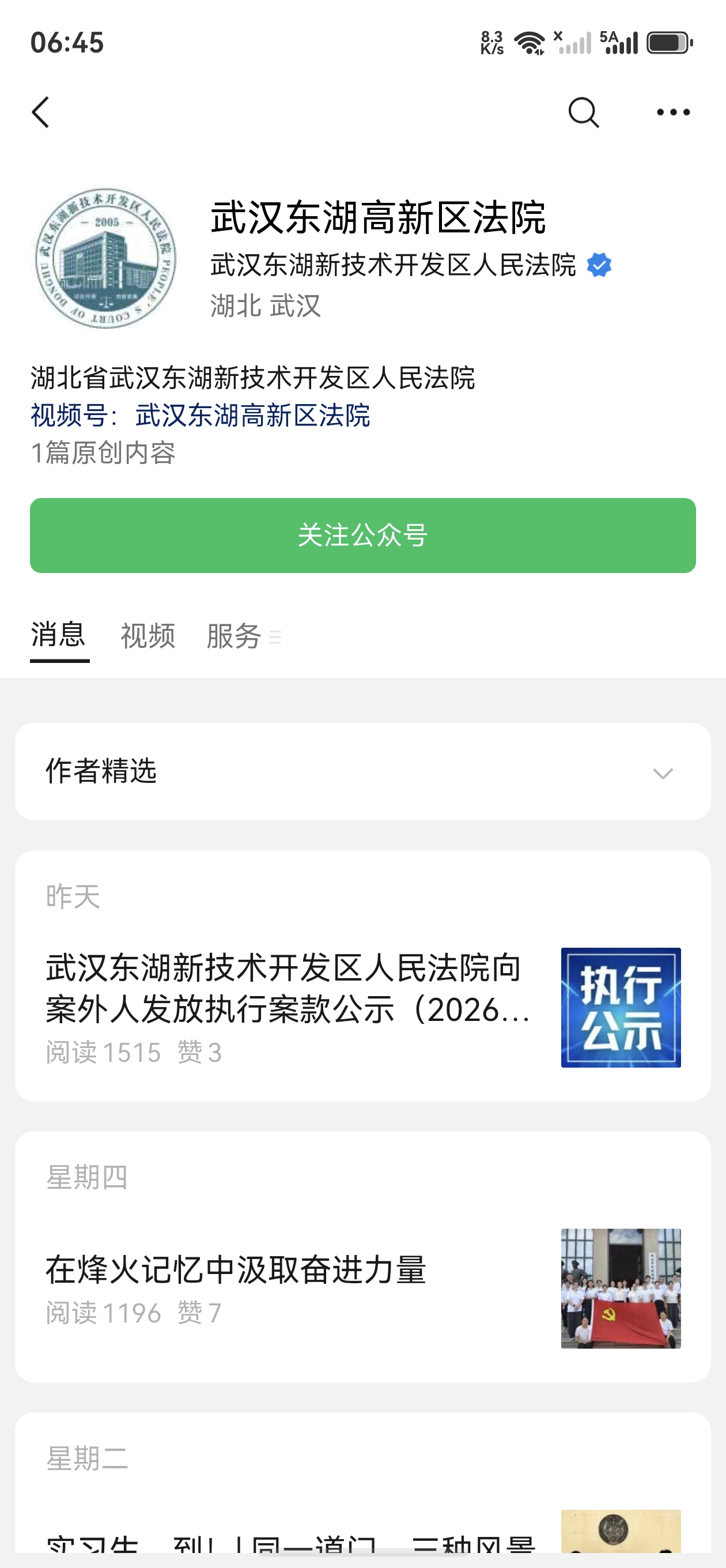Switch to the 视频 tab

148,636
